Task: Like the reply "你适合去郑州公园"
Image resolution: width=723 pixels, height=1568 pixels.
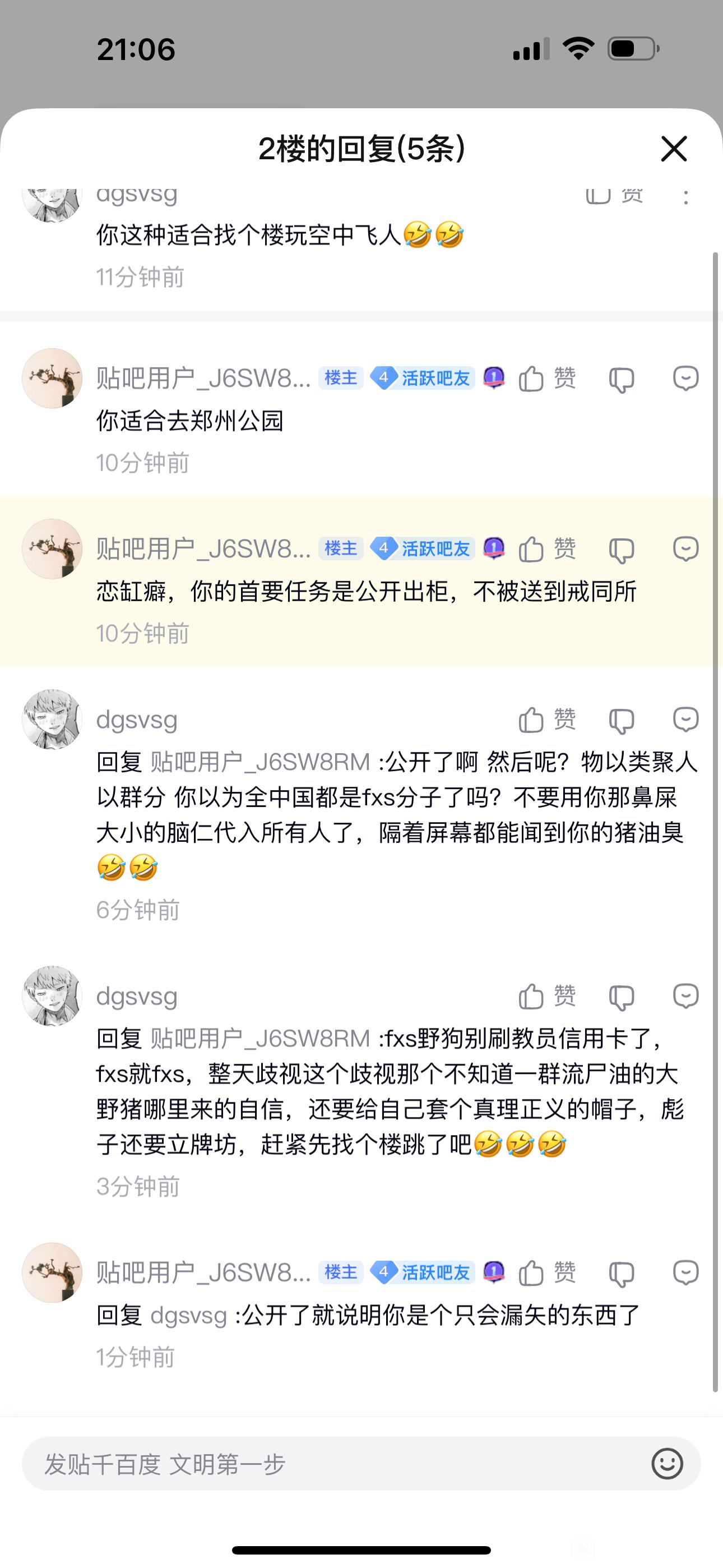Action: tap(546, 378)
